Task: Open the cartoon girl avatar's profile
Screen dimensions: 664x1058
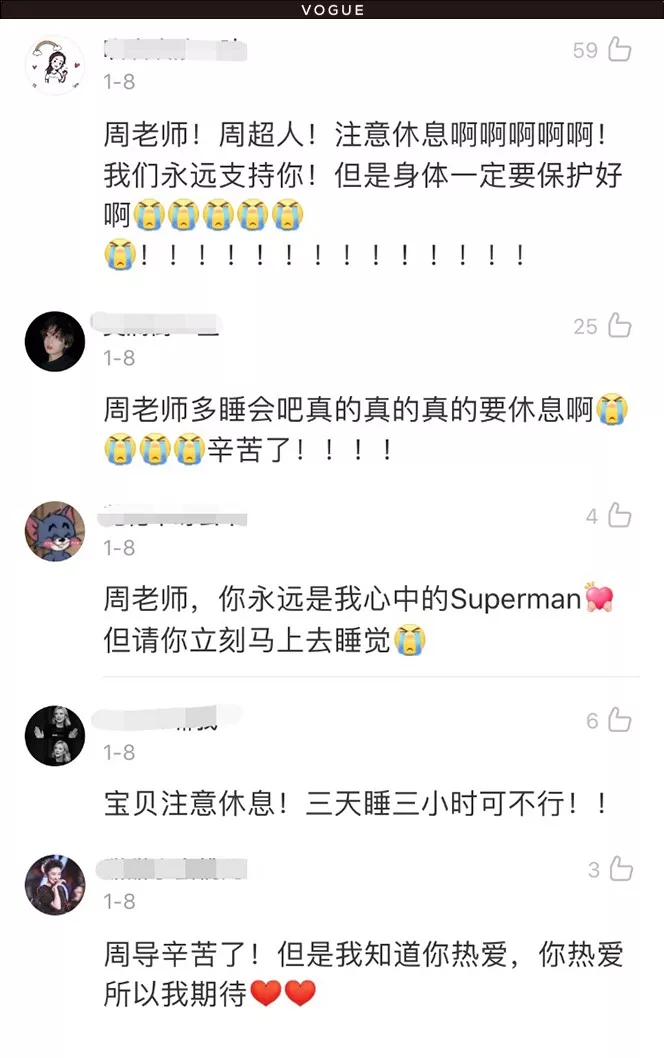Action: [54, 66]
